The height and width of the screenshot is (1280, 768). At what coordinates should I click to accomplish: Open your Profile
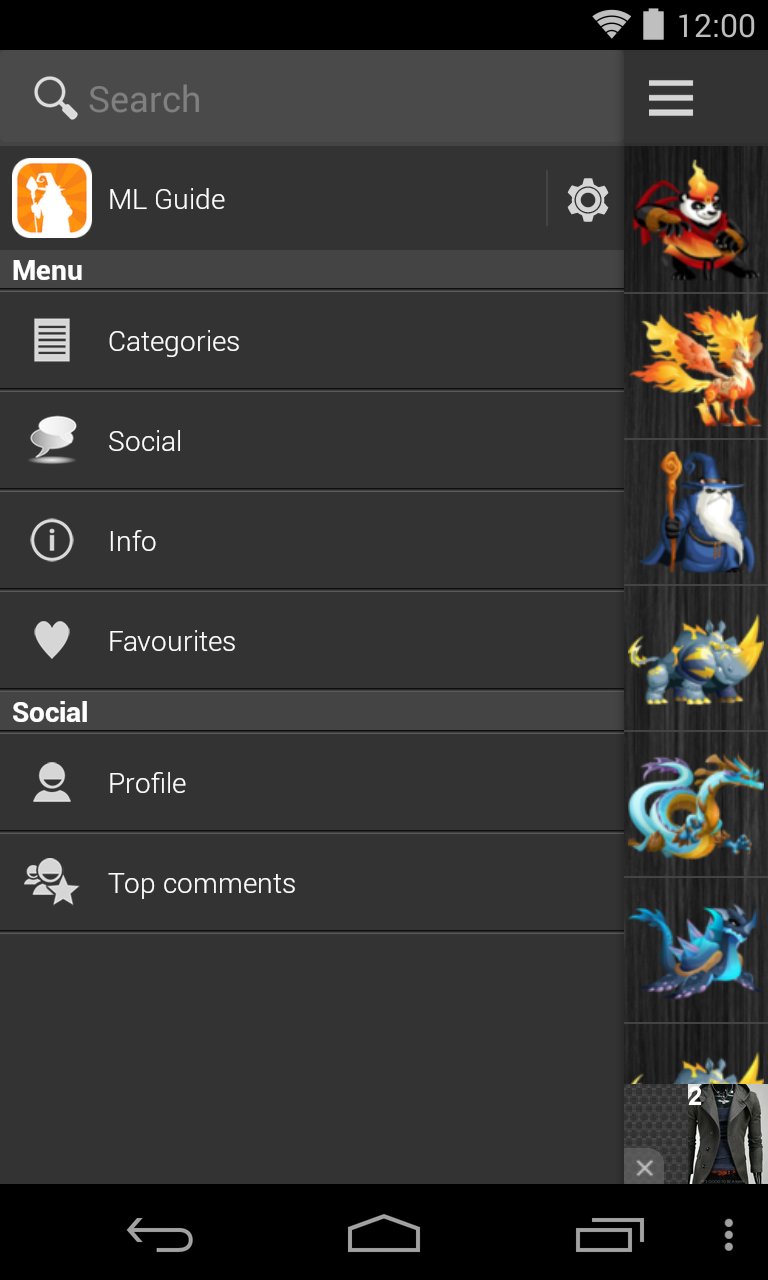(310, 783)
